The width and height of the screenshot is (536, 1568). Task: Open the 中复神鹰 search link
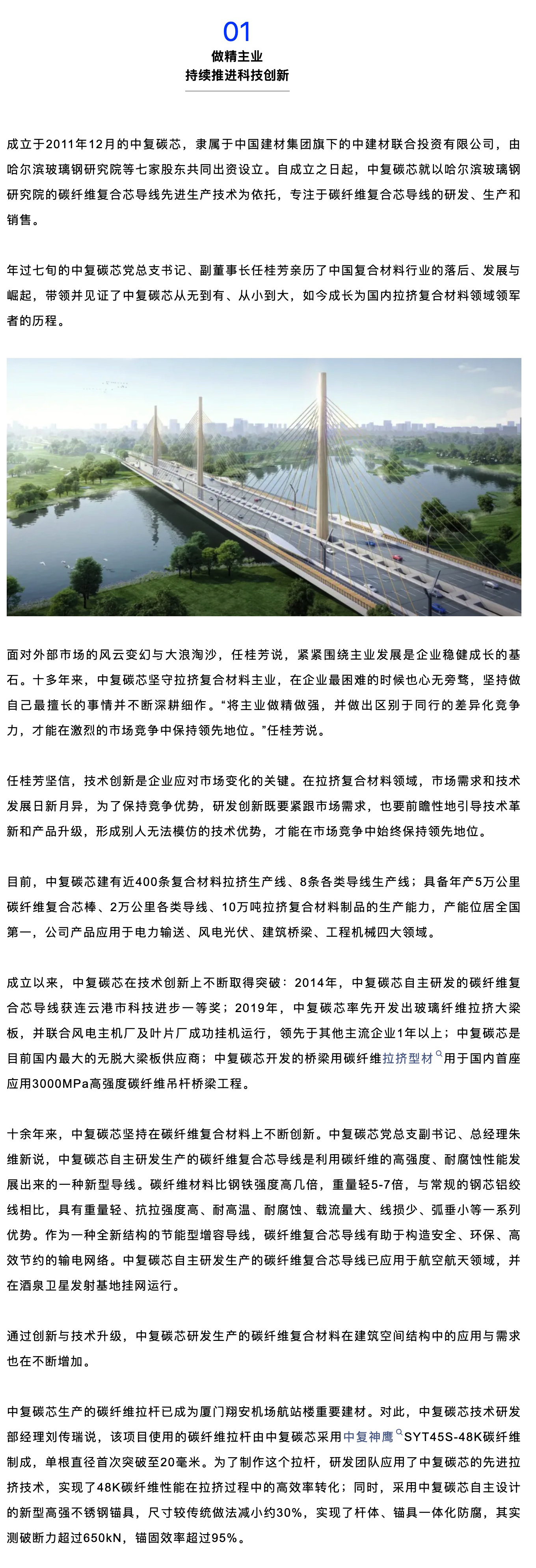click(368, 1437)
